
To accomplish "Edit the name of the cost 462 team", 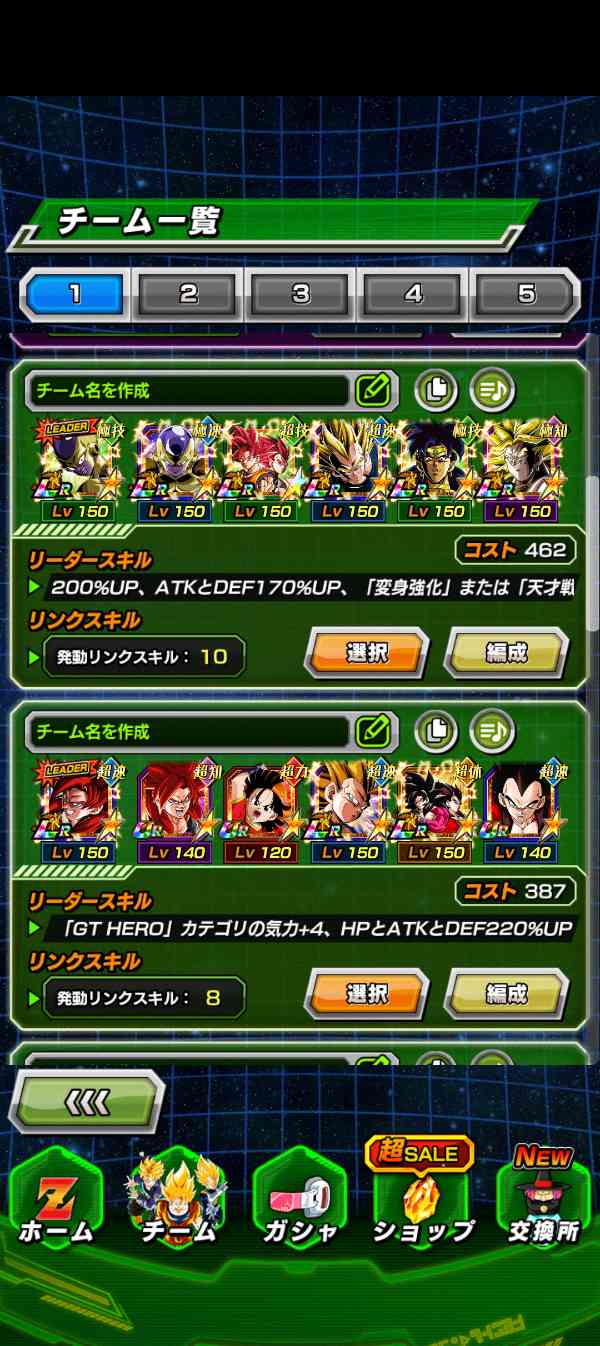I will click(372, 390).
